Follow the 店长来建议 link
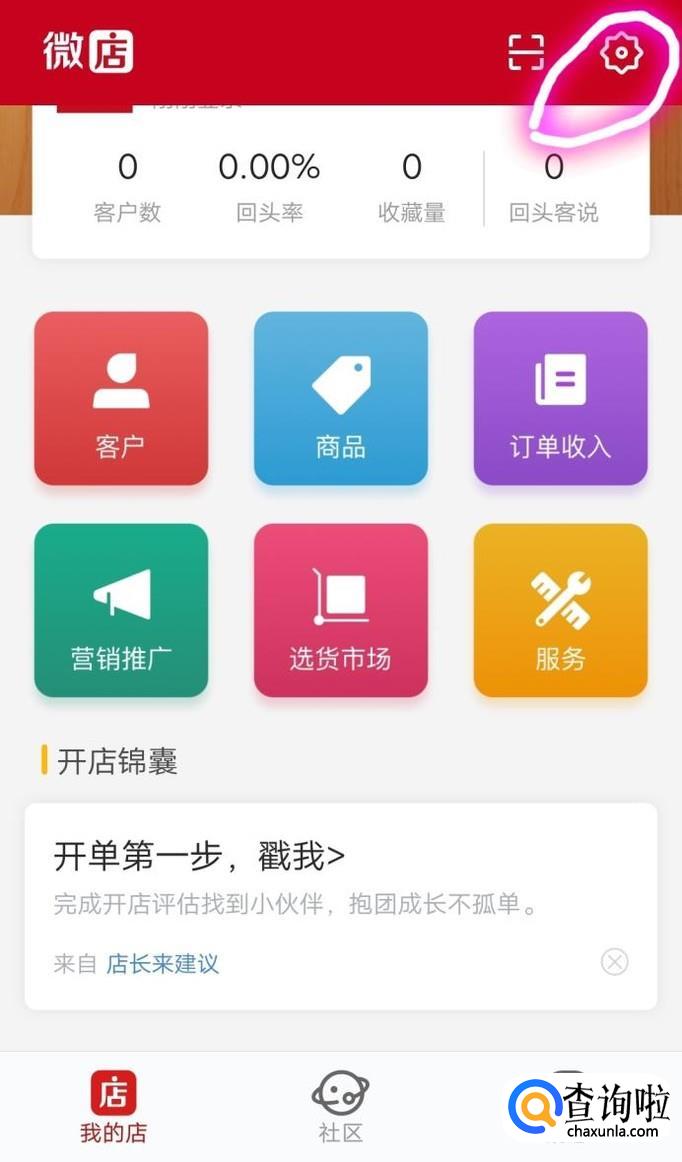The width and height of the screenshot is (682, 1162). pyautogui.click(x=163, y=964)
